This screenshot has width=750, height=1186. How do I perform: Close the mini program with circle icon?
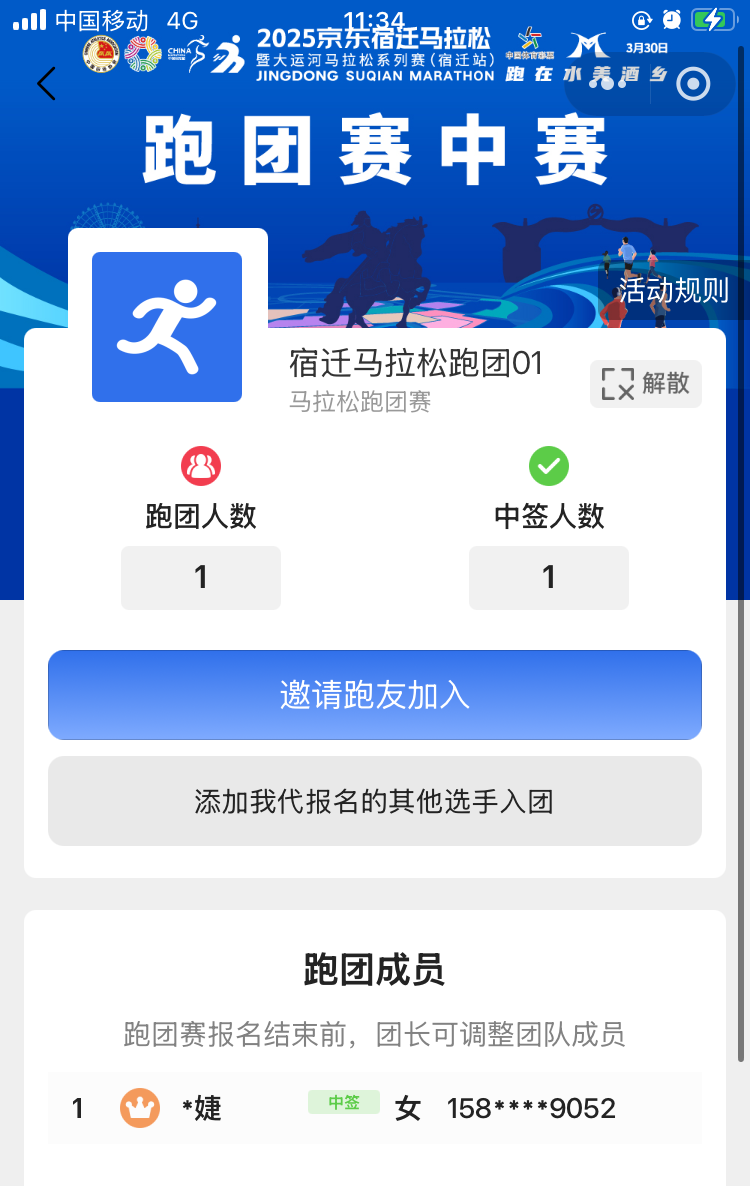click(693, 84)
